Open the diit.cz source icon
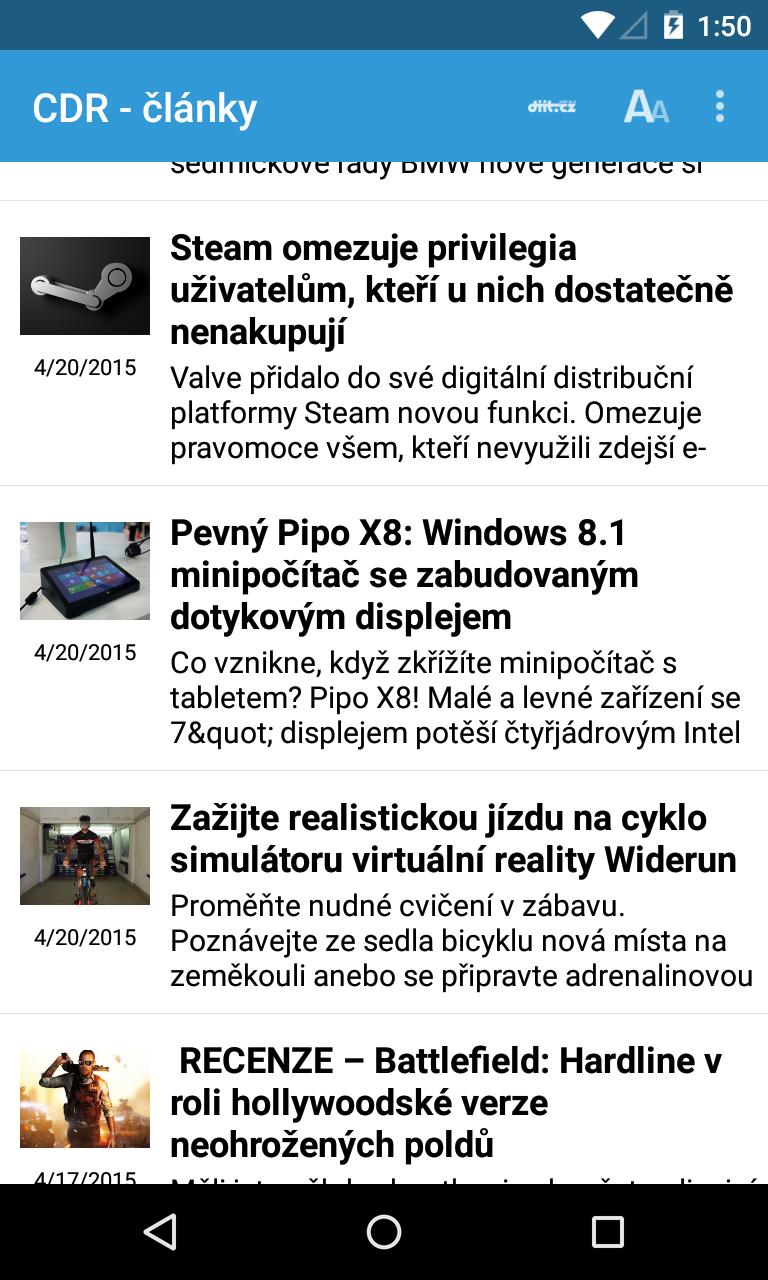This screenshot has width=768, height=1280. pos(552,106)
